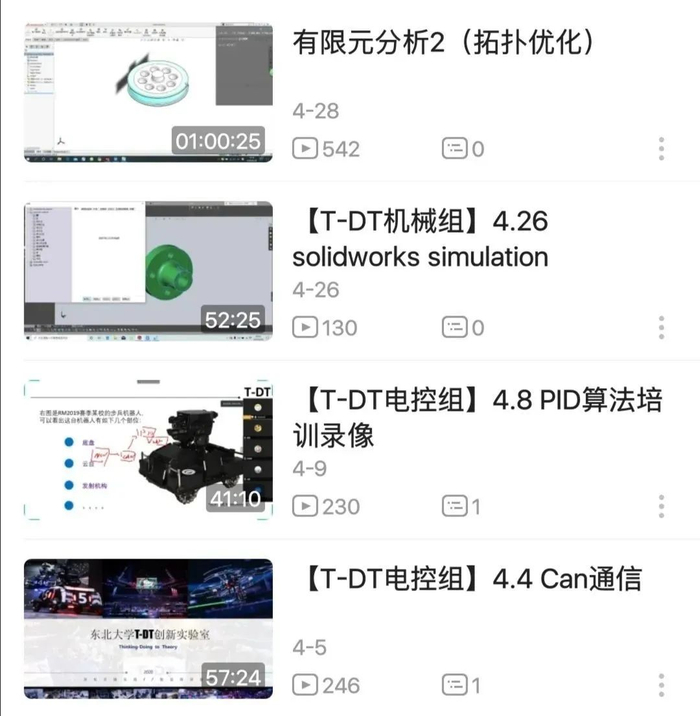Open the 有限元分析2（拓扑优化）video thumbnail
Screen dimensions: 700x716
pyautogui.click(x=148, y=92)
